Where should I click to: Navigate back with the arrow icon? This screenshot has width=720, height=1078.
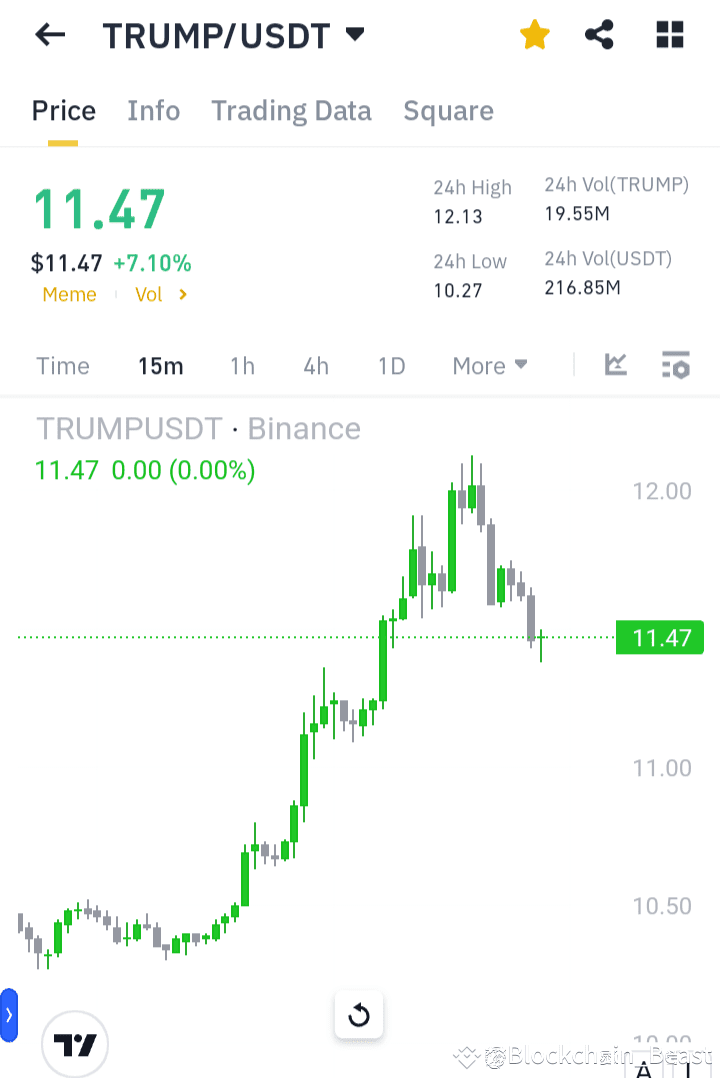(48, 34)
